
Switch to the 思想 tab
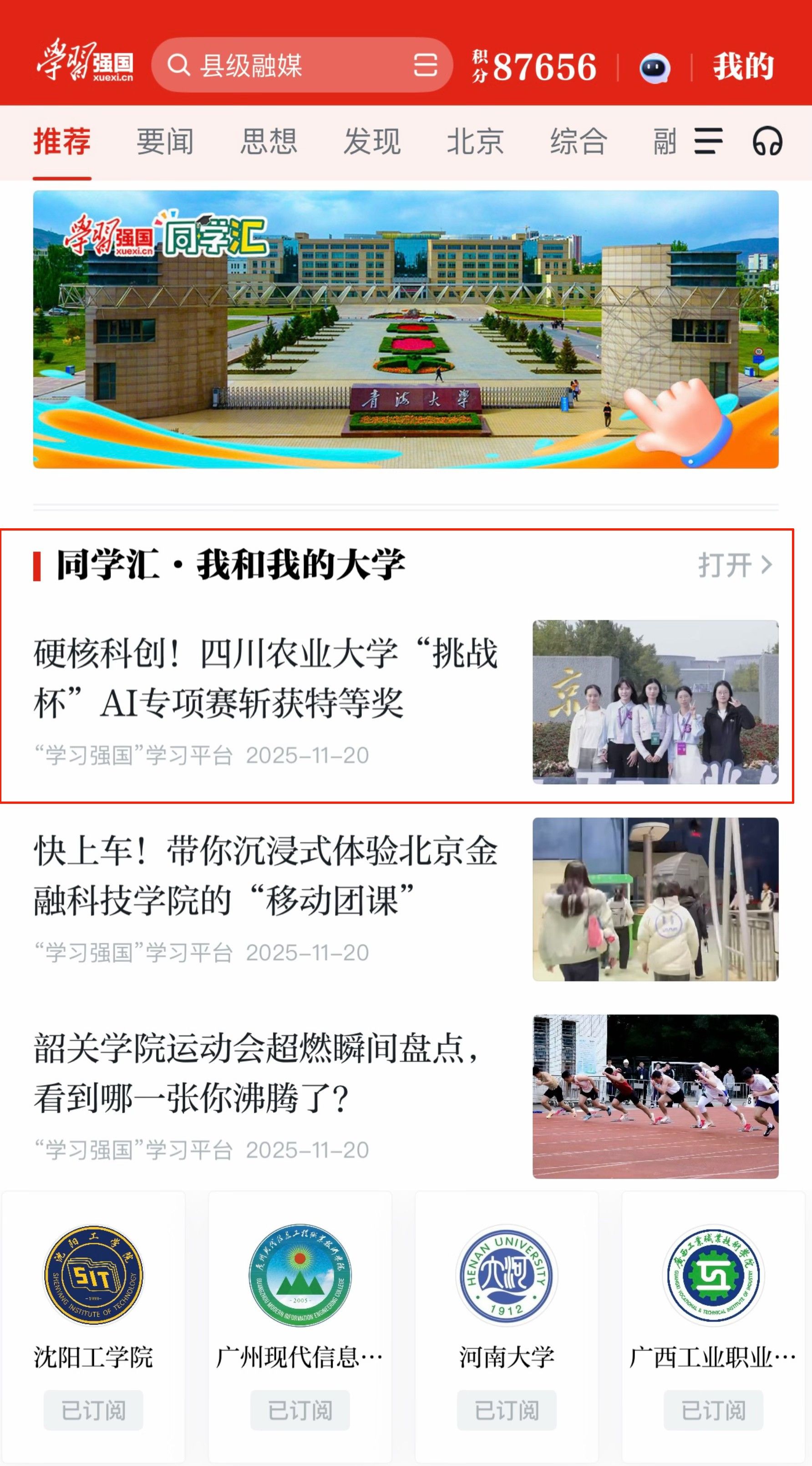[x=269, y=142]
